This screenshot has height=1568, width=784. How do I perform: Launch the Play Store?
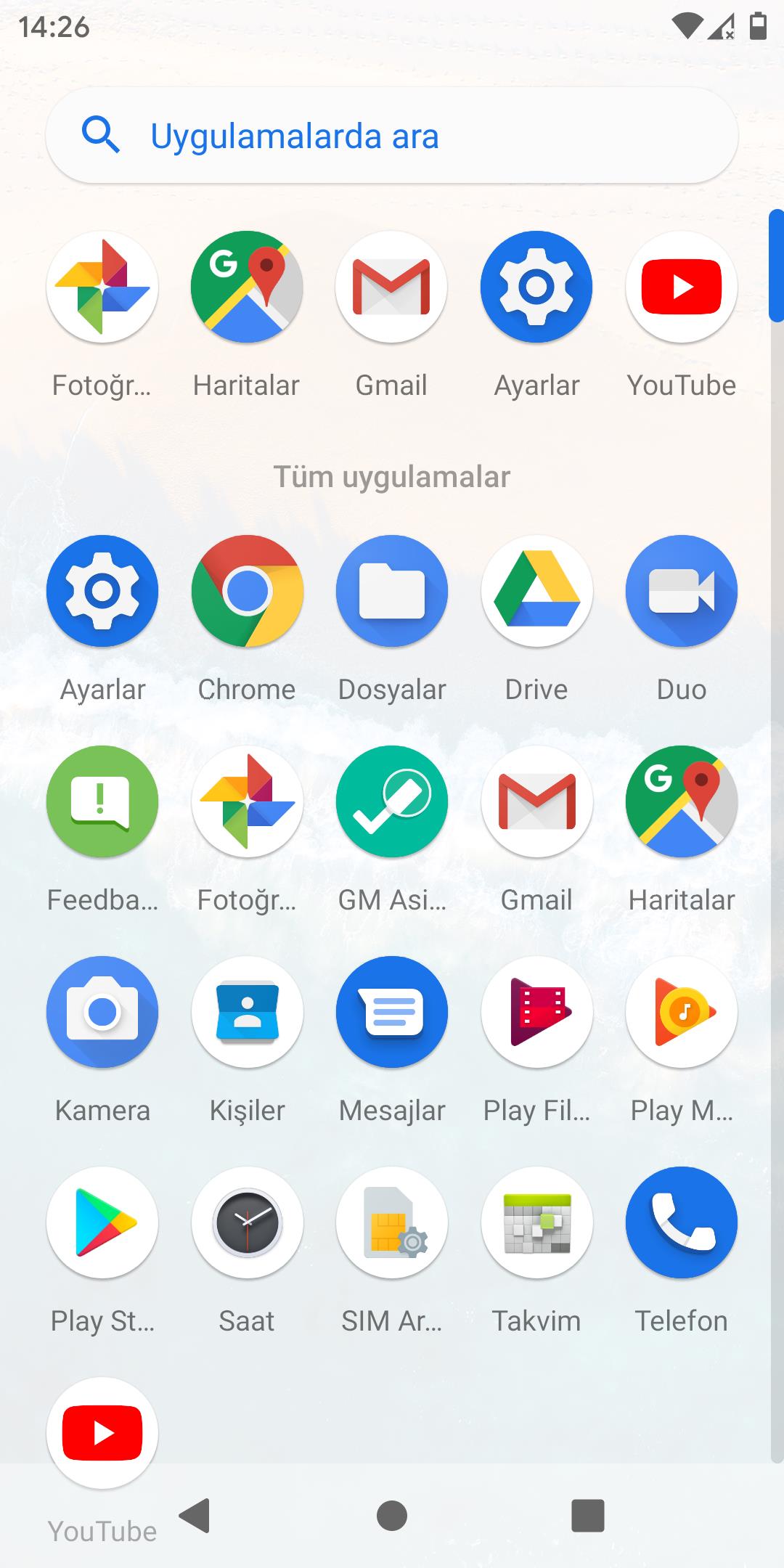pos(102,1222)
